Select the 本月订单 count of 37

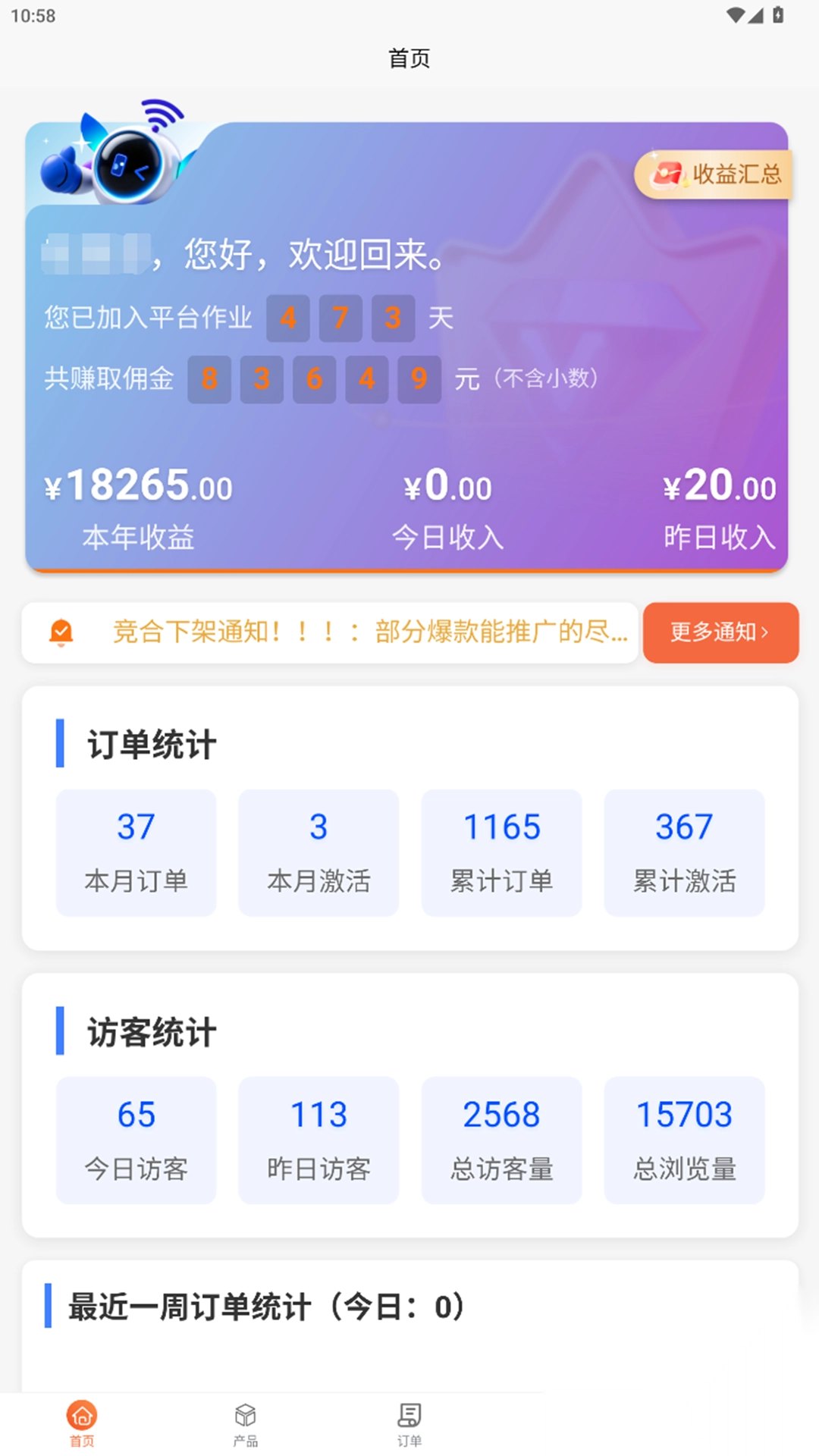pyautogui.click(x=136, y=852)
